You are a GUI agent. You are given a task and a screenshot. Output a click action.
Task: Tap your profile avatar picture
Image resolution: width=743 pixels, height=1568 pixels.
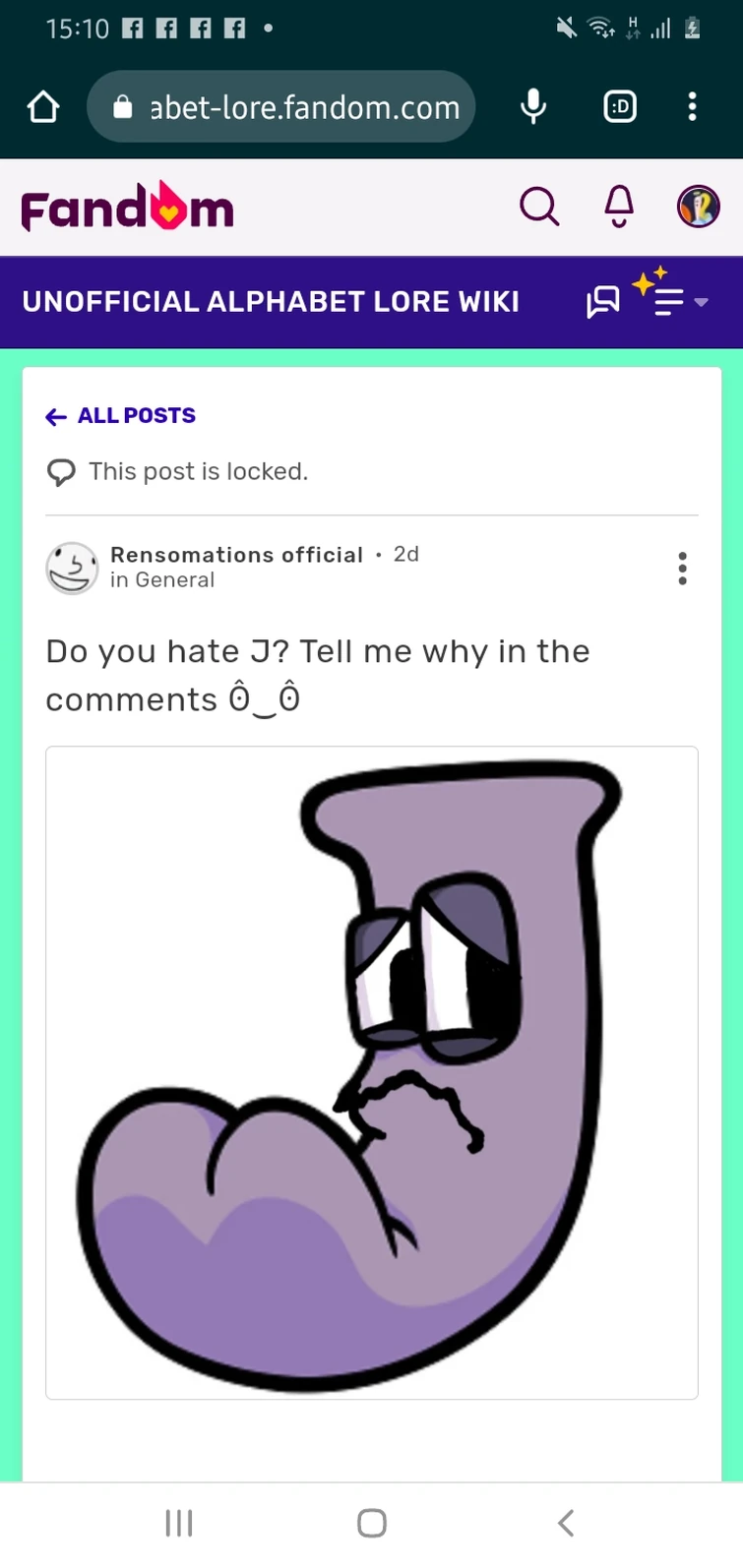698,208
